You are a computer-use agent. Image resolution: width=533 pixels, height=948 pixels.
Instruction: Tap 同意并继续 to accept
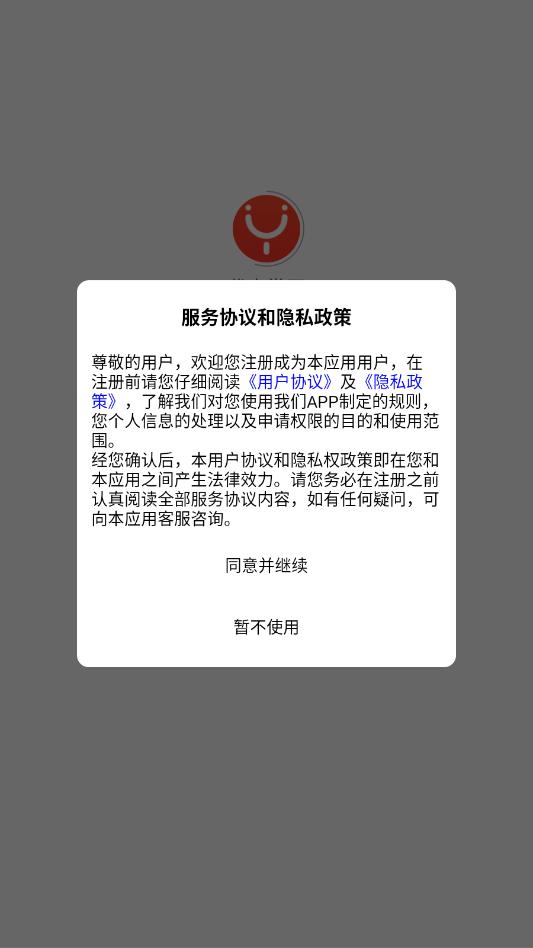[266, 565]
